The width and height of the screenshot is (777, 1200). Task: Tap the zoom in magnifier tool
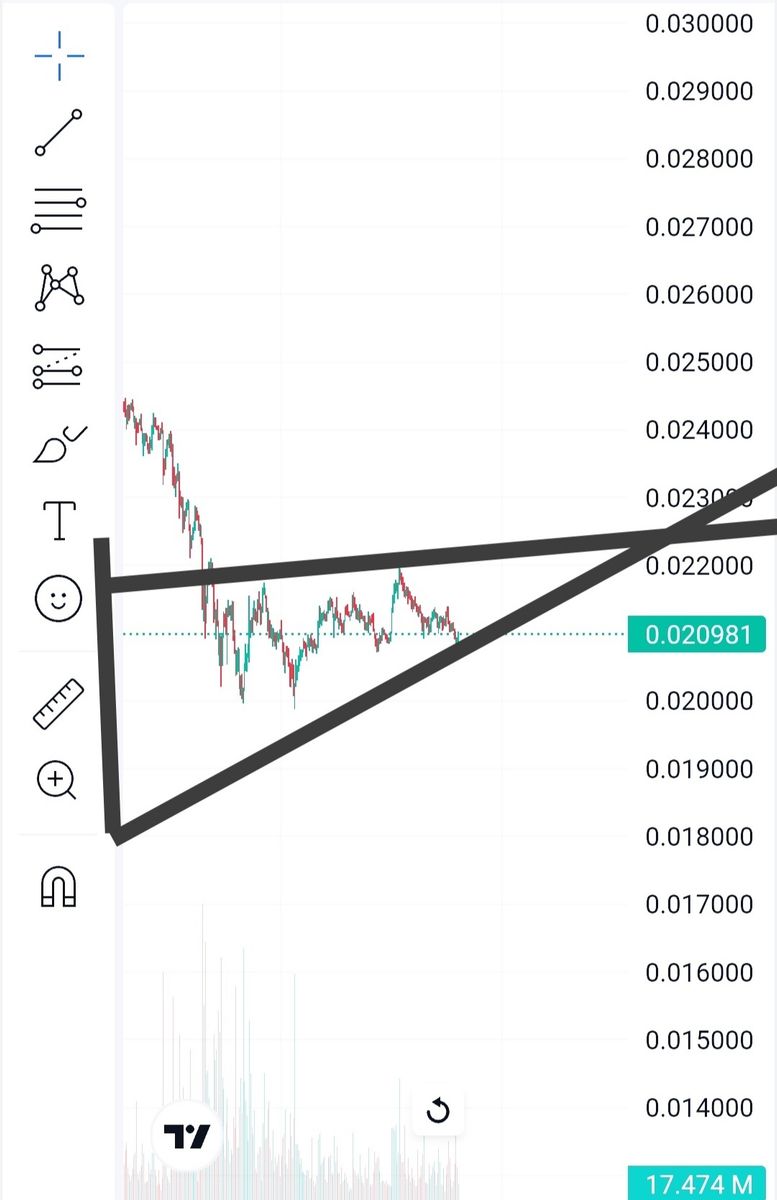point(57,780)
